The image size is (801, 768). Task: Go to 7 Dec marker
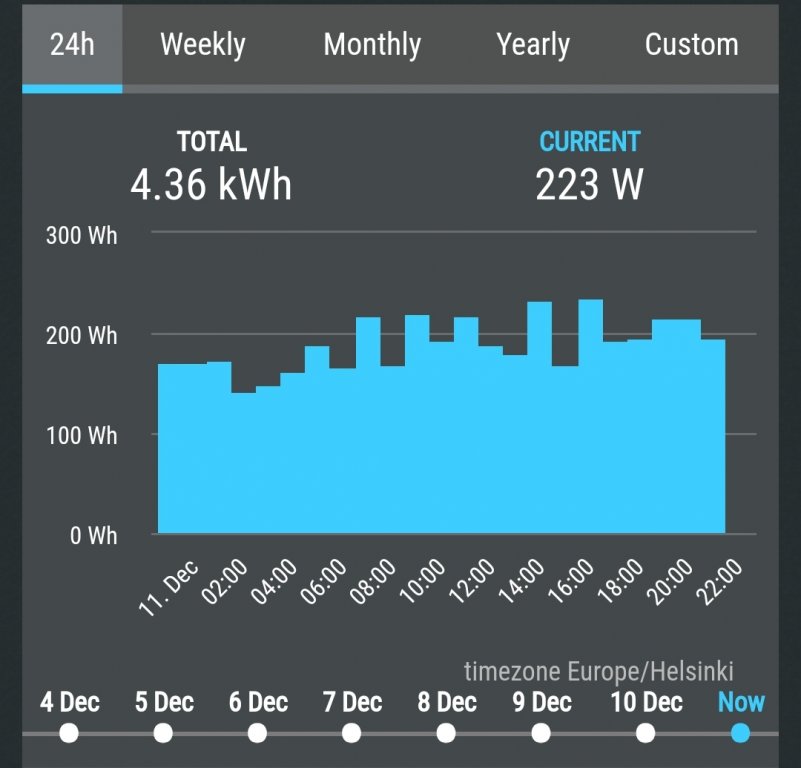pyautogui.click(x=352, y=733)
